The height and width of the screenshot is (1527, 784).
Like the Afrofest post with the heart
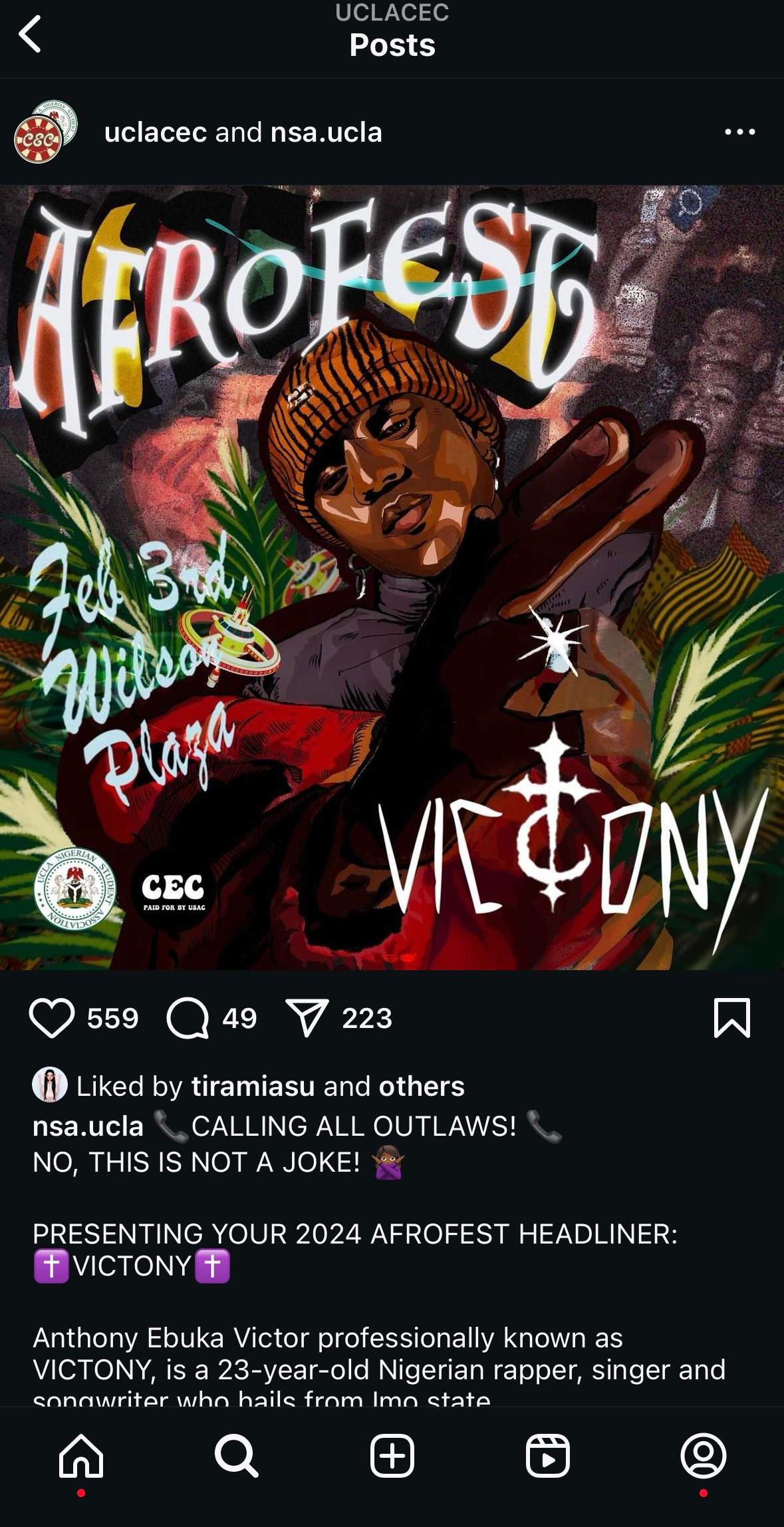(51, 1018)
